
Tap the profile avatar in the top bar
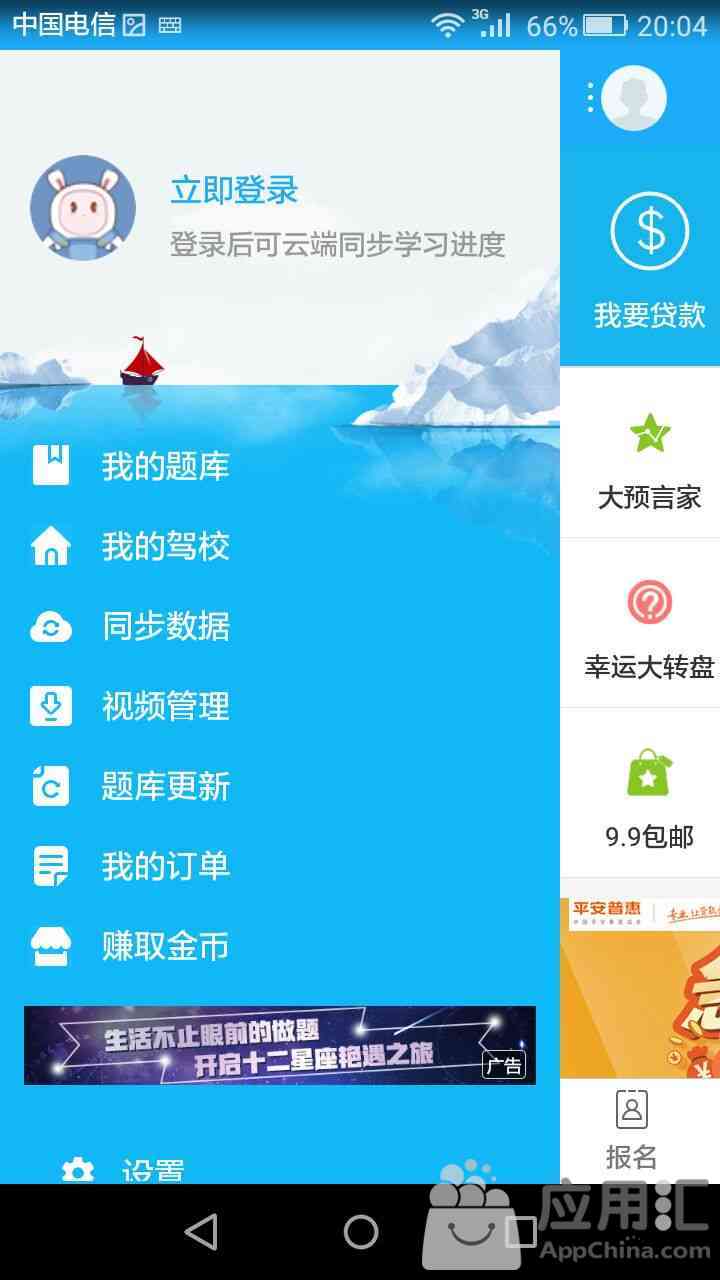634,98
